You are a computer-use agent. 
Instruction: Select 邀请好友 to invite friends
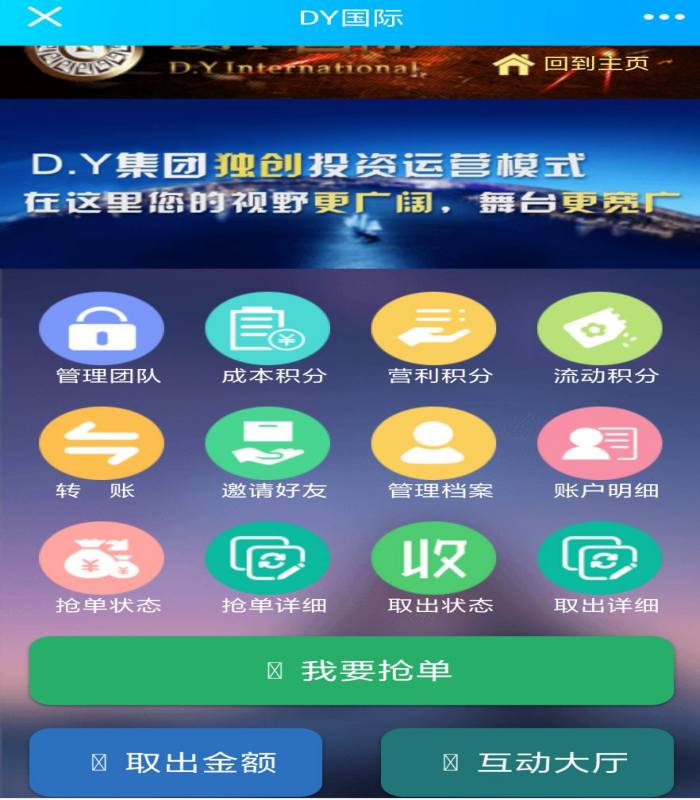tap(267, 444)
